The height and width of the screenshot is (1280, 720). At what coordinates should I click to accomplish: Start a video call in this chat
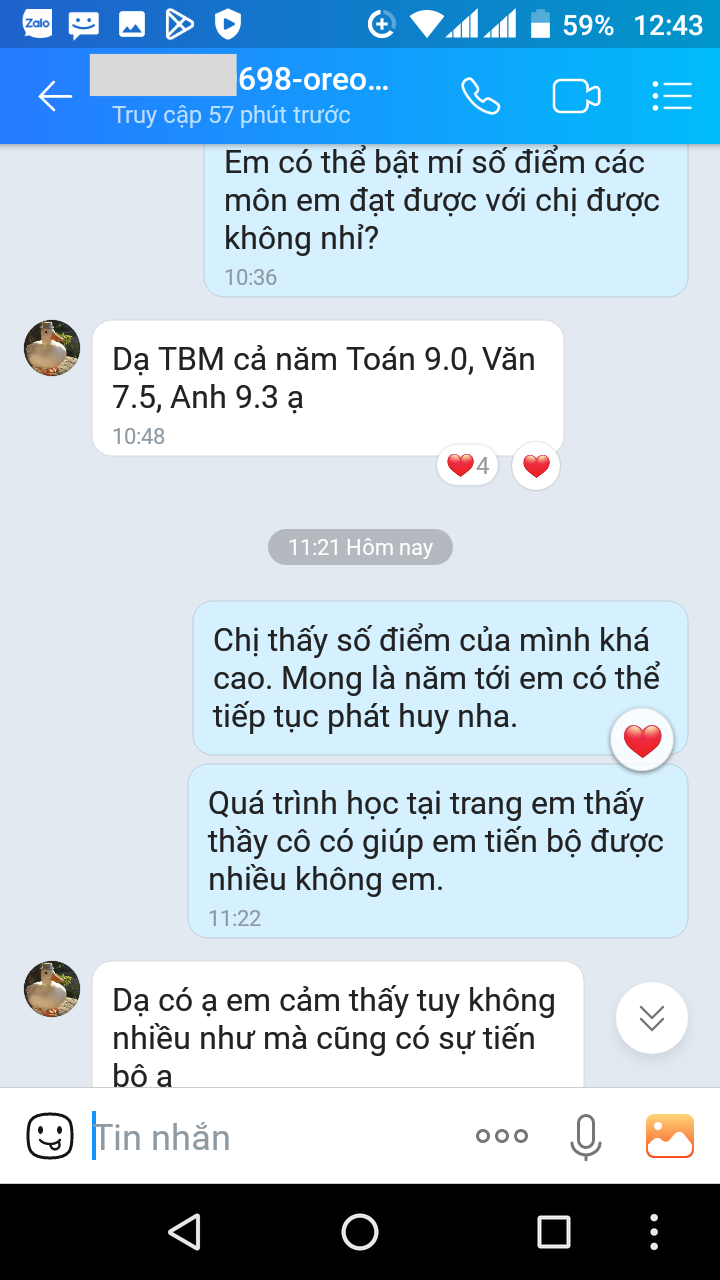576,97
